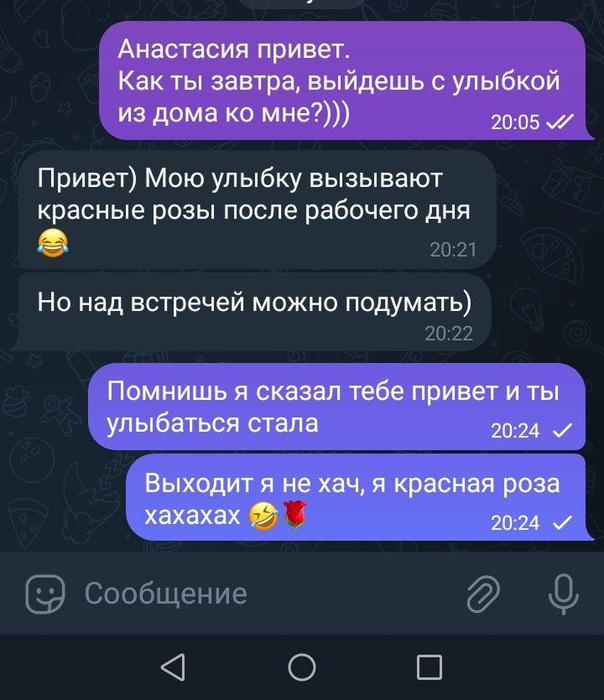Attach a file with the paperclip
The image size is (604, 700).
coord(483,594)
